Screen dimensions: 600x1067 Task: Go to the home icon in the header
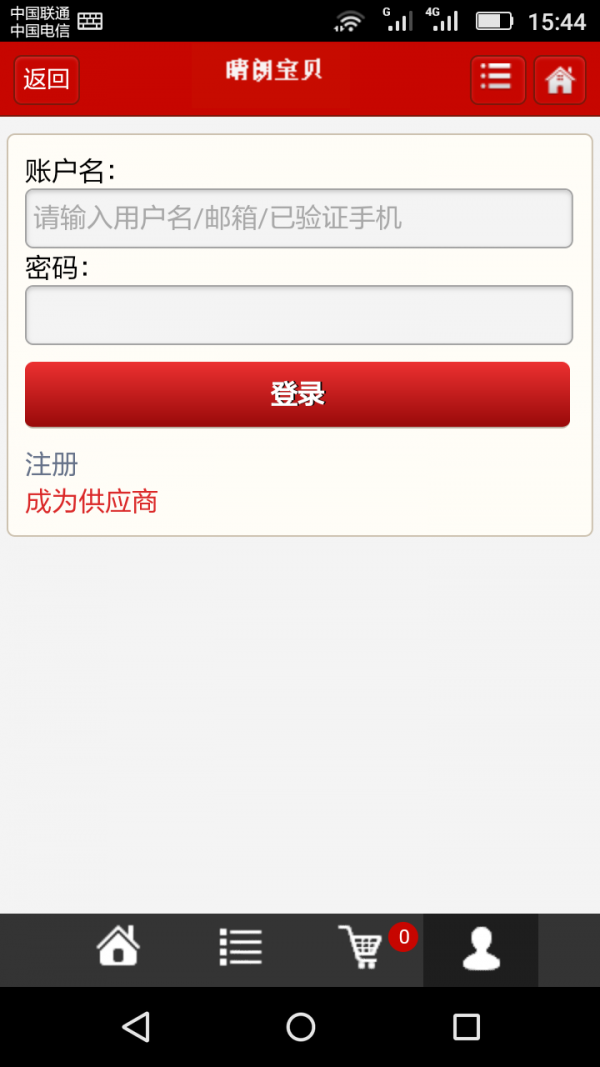[559, 80]
